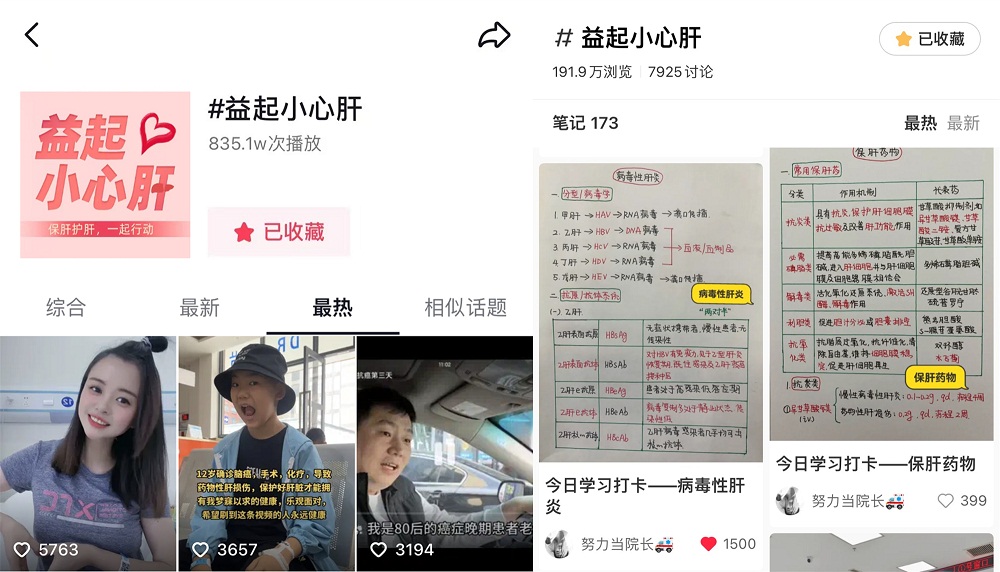Open the 相似话题 tab
Viewport: 1000px width, 572px height.
coord(465,308)
